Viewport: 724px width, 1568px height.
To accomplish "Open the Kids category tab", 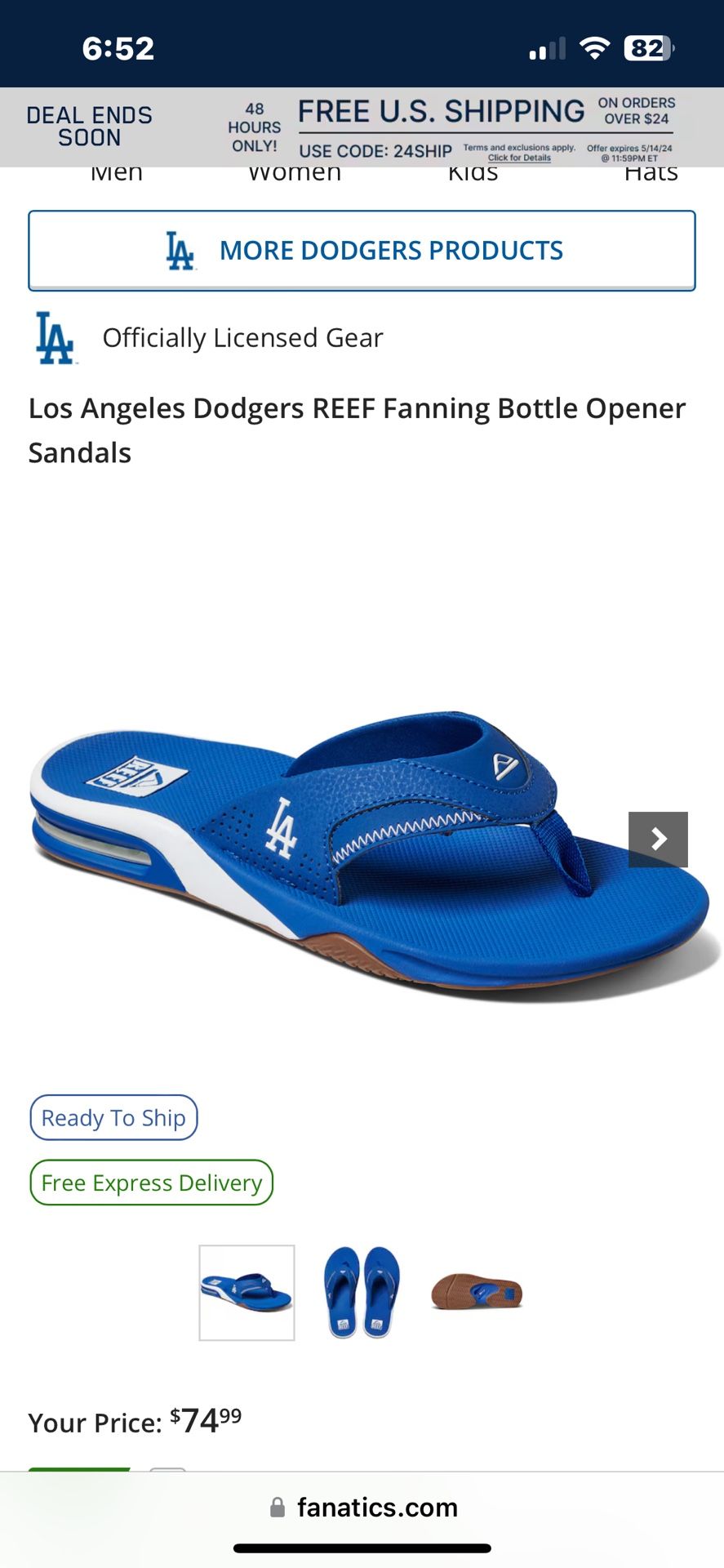I will pos(473,175).
